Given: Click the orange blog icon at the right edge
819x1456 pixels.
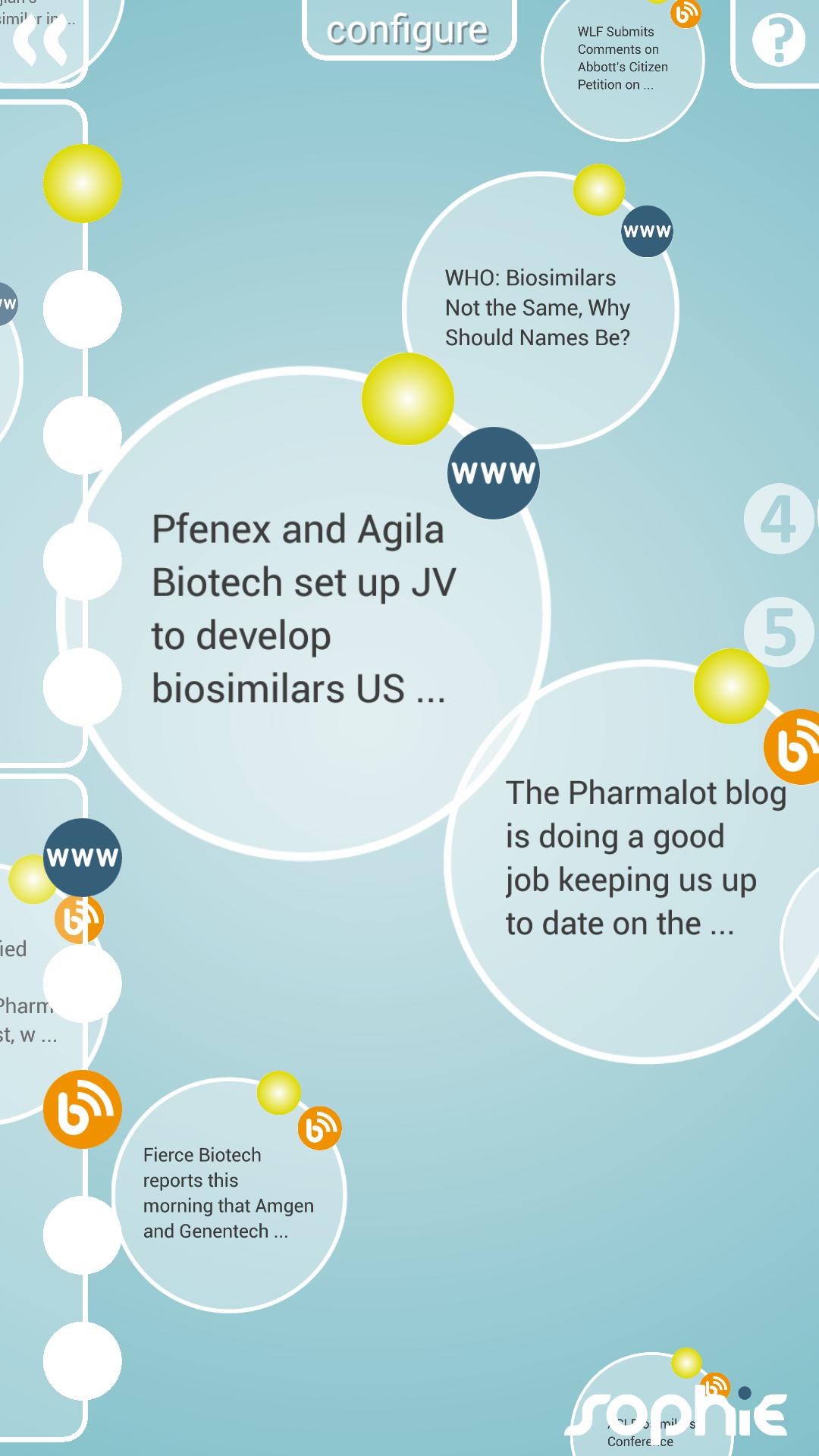Looking at the screenshot, I should [x=795, y=746].
